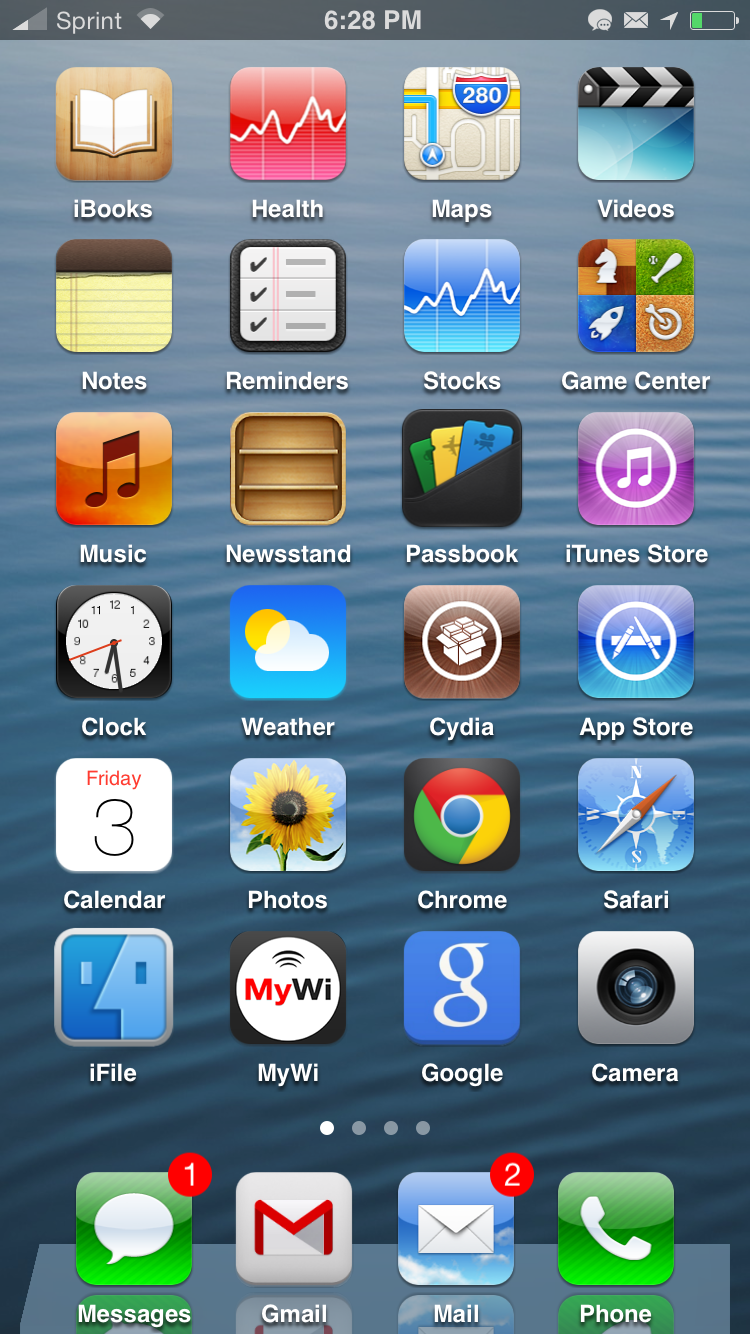Launch the iTunes Store

[x=636, y=469]
